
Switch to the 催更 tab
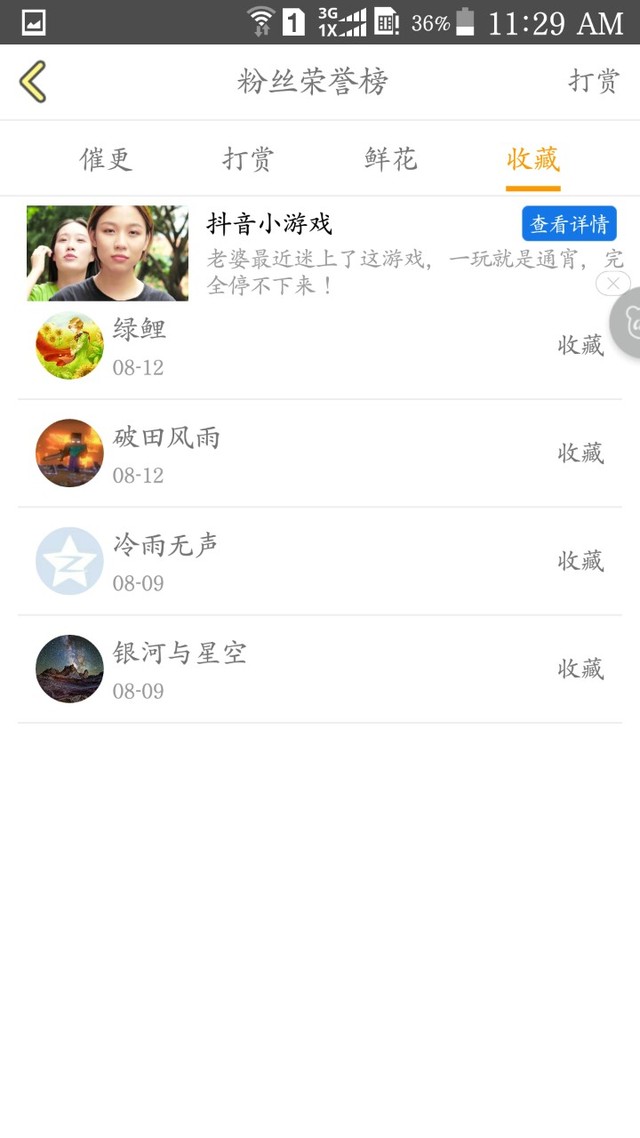(106, 159)
